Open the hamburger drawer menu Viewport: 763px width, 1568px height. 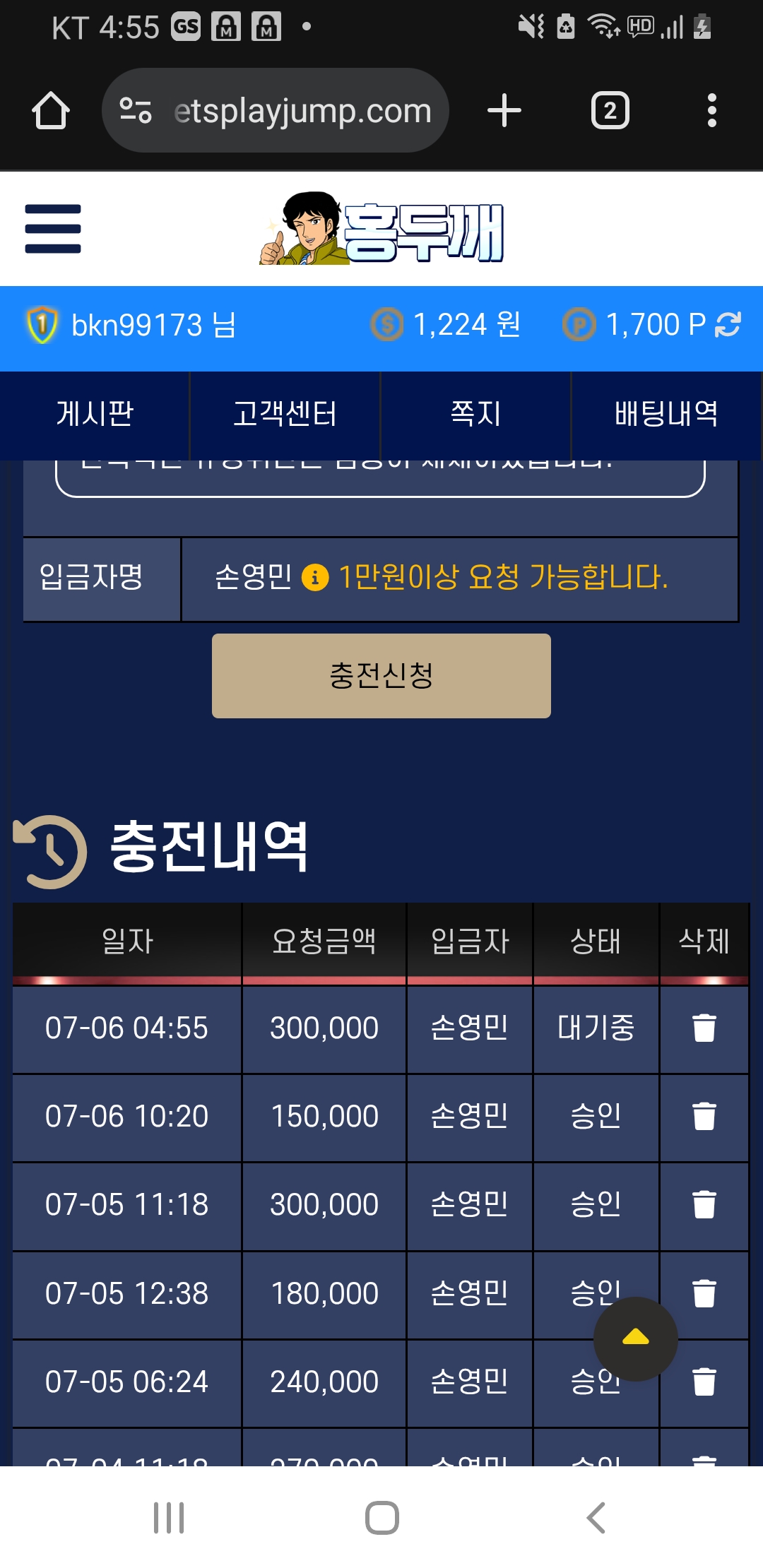[53, 228]
